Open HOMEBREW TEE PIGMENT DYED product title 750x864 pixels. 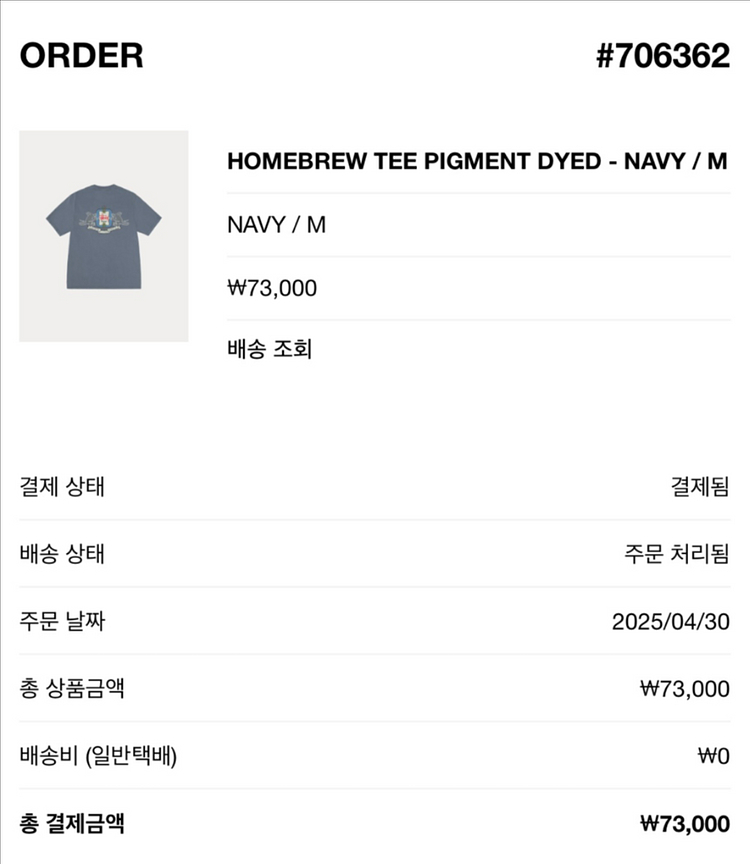[477, 161]
